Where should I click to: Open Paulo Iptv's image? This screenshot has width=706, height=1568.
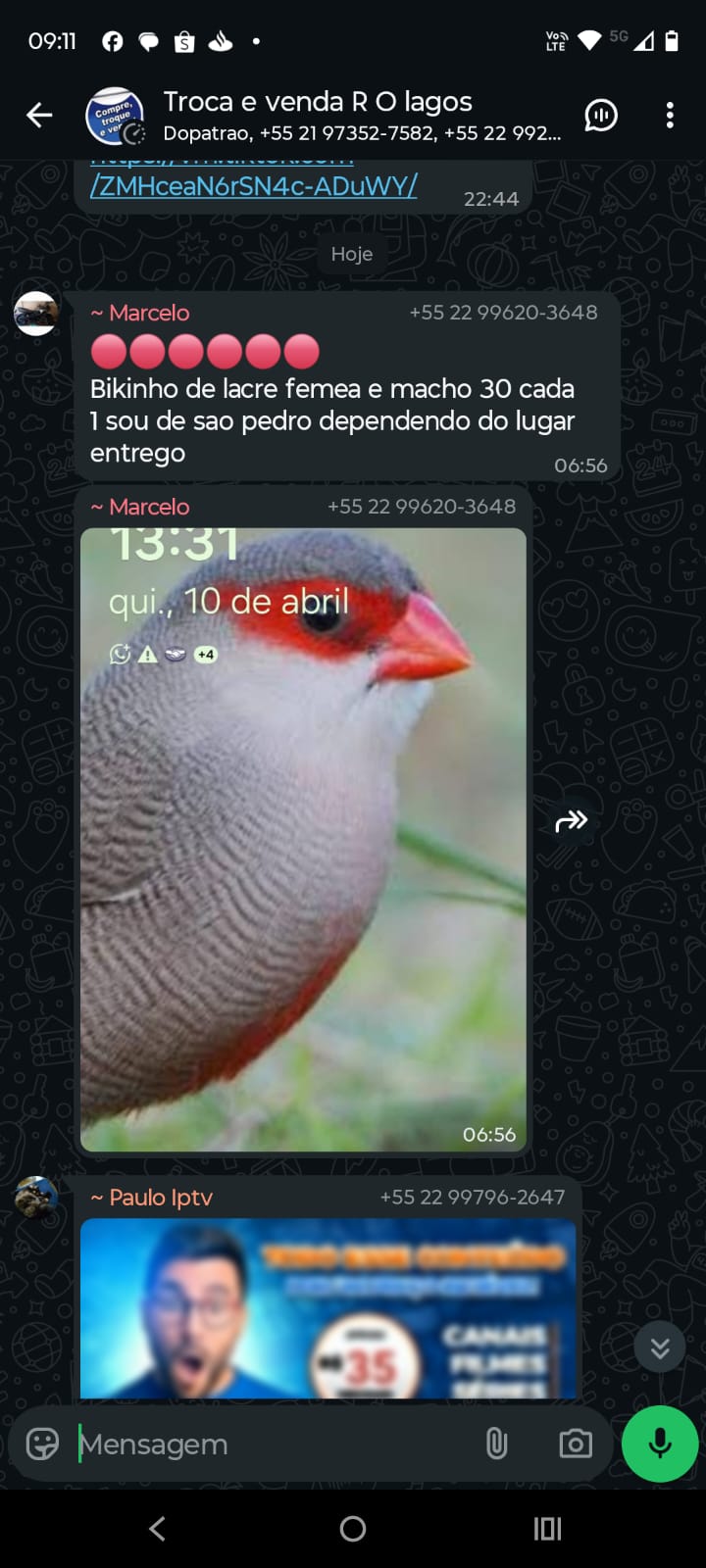click(x=328, y=1307)
